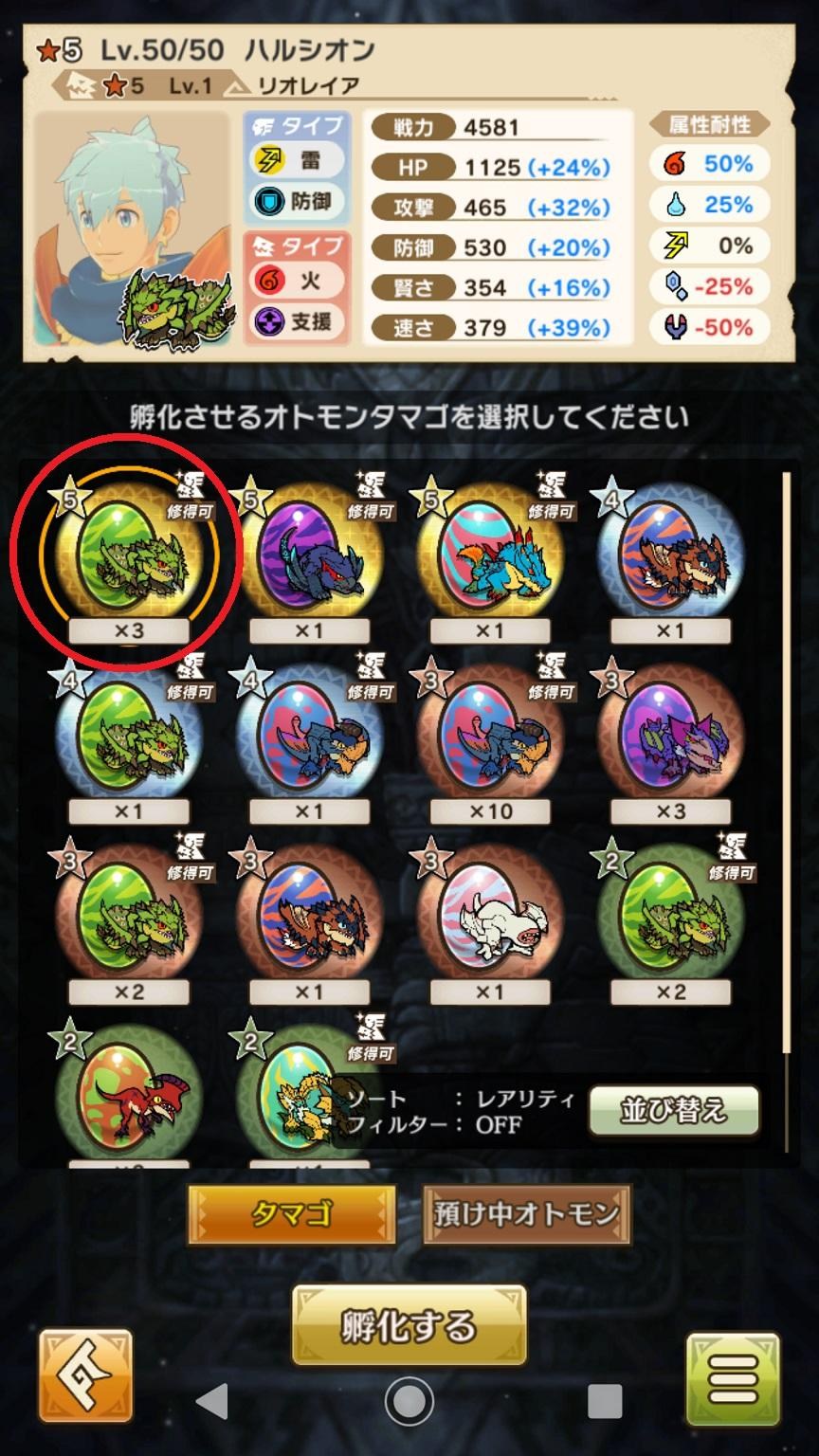Select the 2-star green egg ×2
This screenshot has width=819, height=1456.
pyautogui.click(x=670, y=918)
